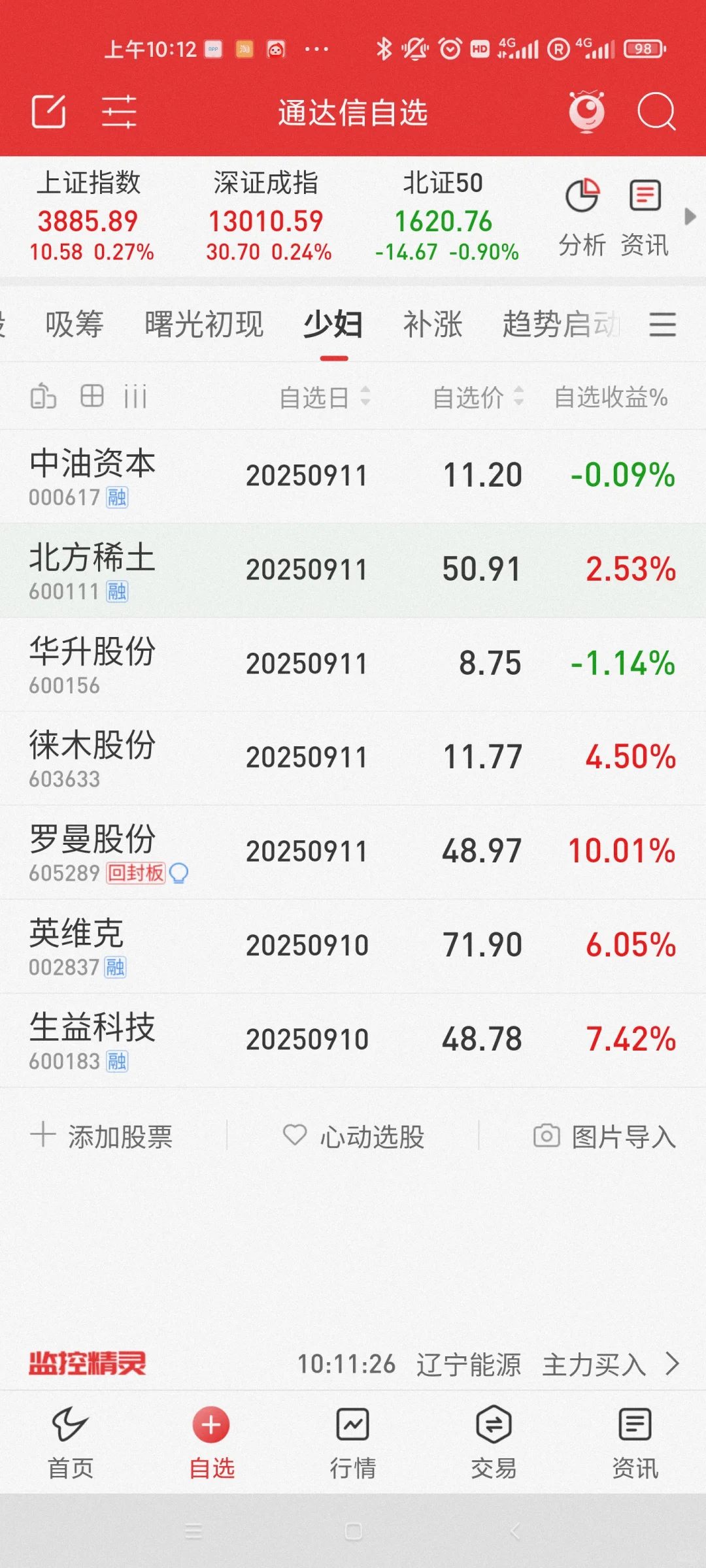
Task: Open 罗曼股份 stock details
Action: 353,852
